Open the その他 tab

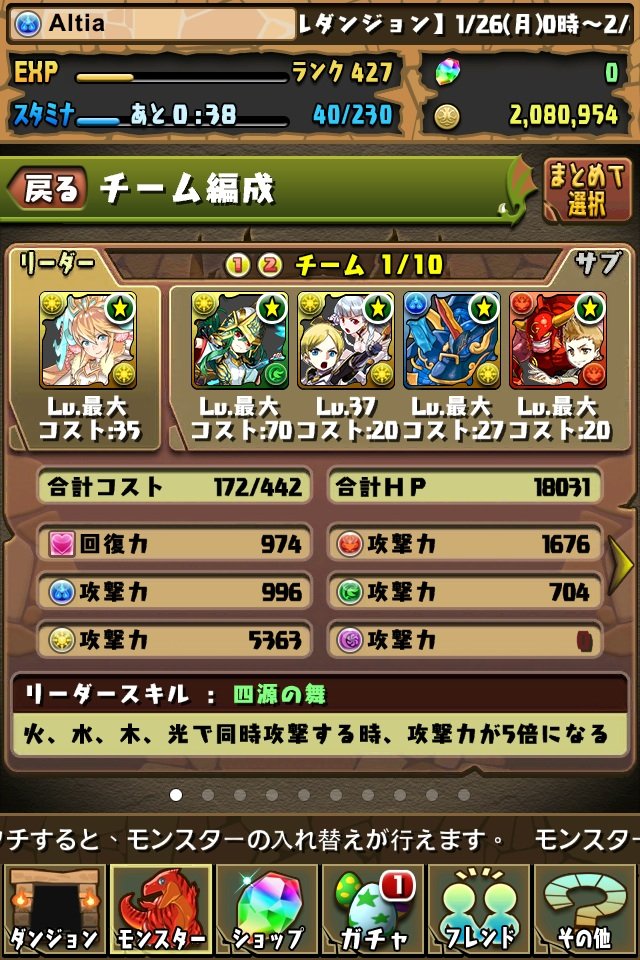pyautogui.click(x=586, y=908)
